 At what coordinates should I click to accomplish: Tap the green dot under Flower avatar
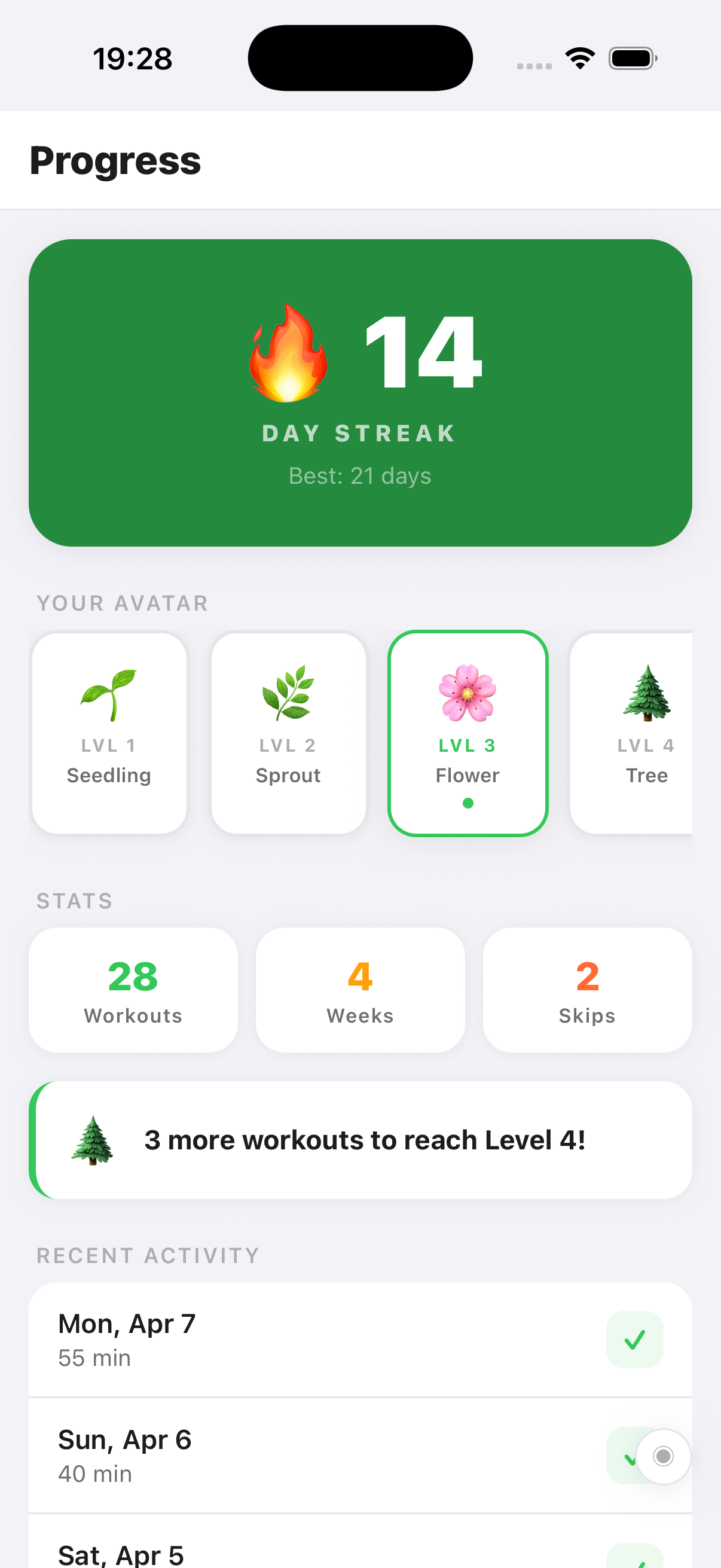tap(468, 803)
